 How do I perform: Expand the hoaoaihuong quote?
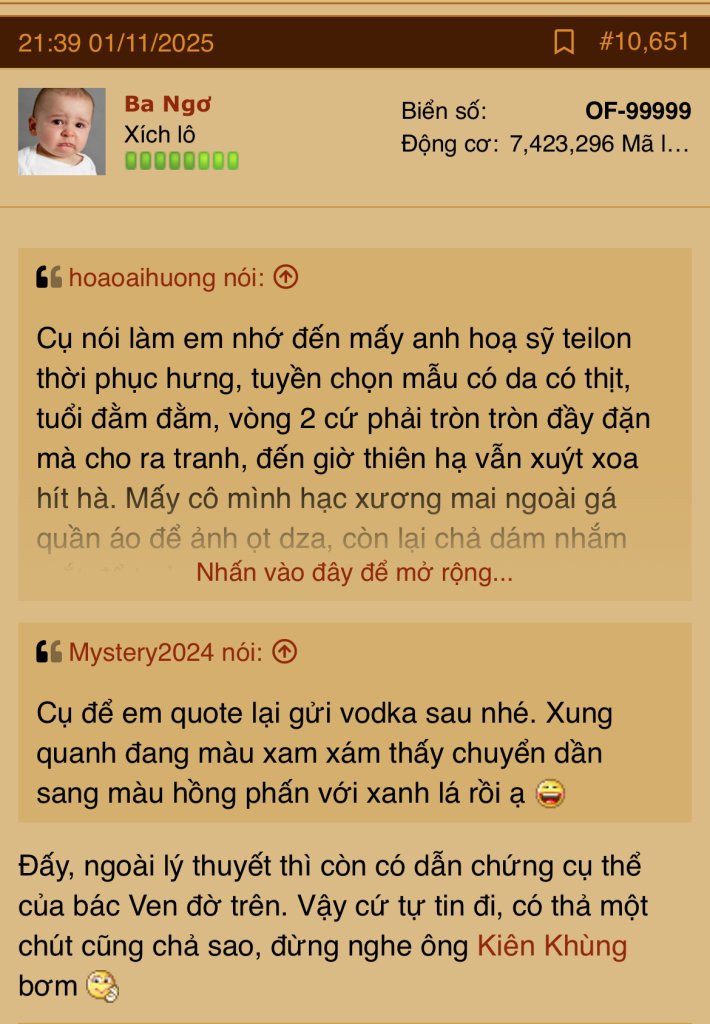pos(354,573)
